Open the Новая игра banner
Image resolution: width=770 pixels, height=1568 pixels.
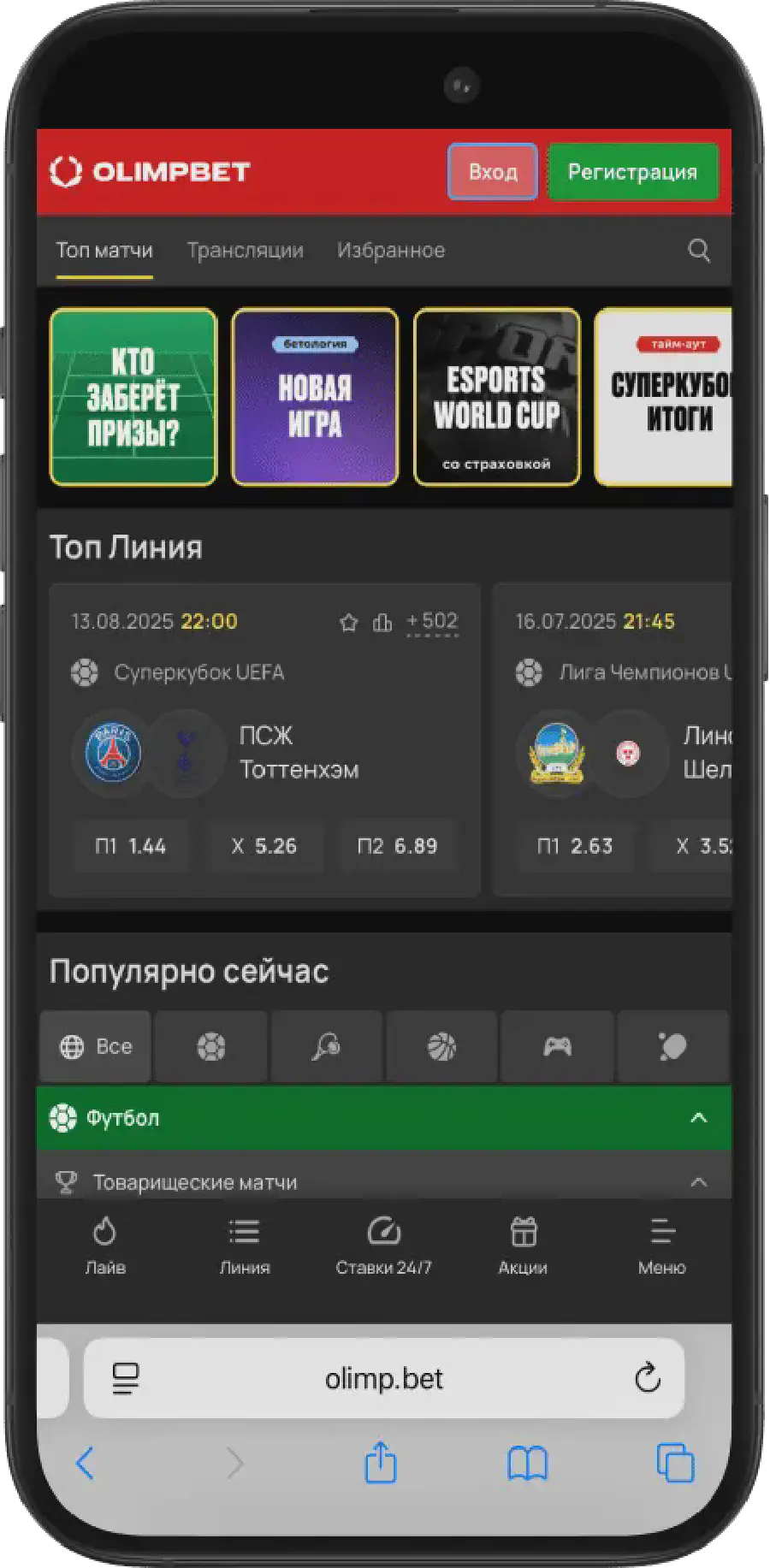[x=315, y=397]
